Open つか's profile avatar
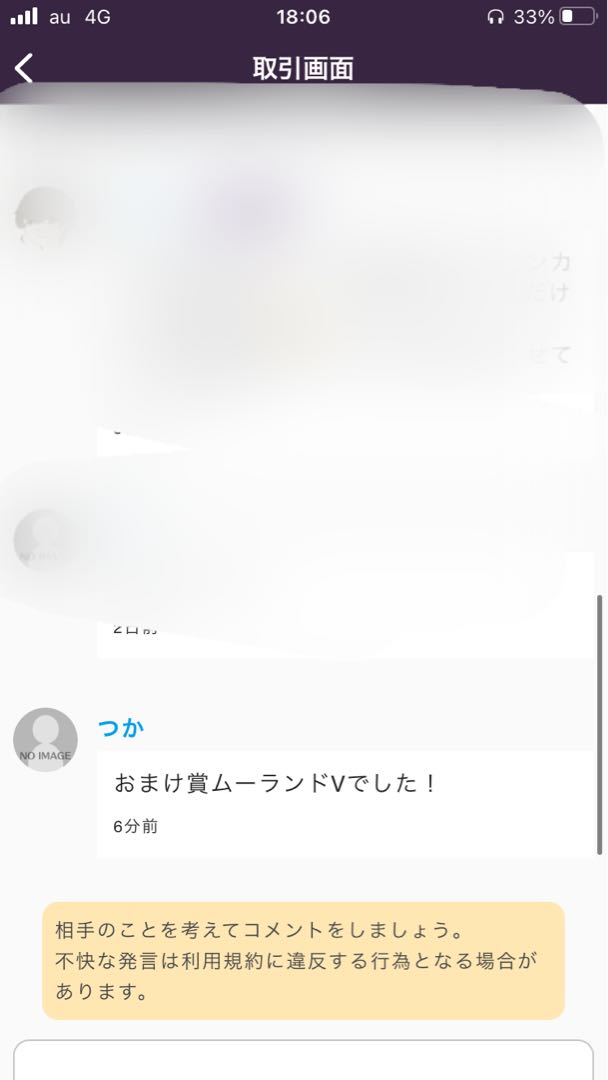 45,740
